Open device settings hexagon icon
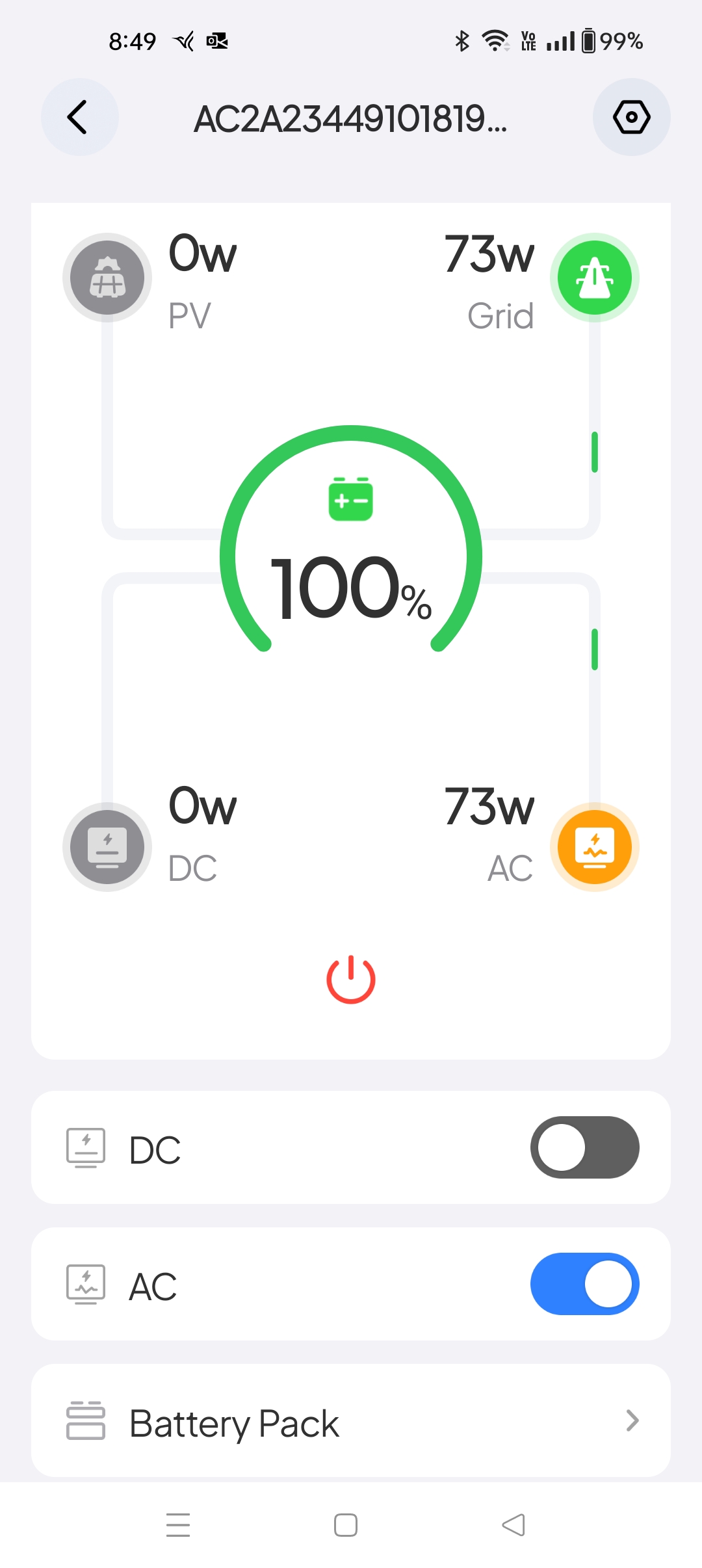The height and width of the screenshot is (1568, 702). pyautogui.click(x=631, y=117)
